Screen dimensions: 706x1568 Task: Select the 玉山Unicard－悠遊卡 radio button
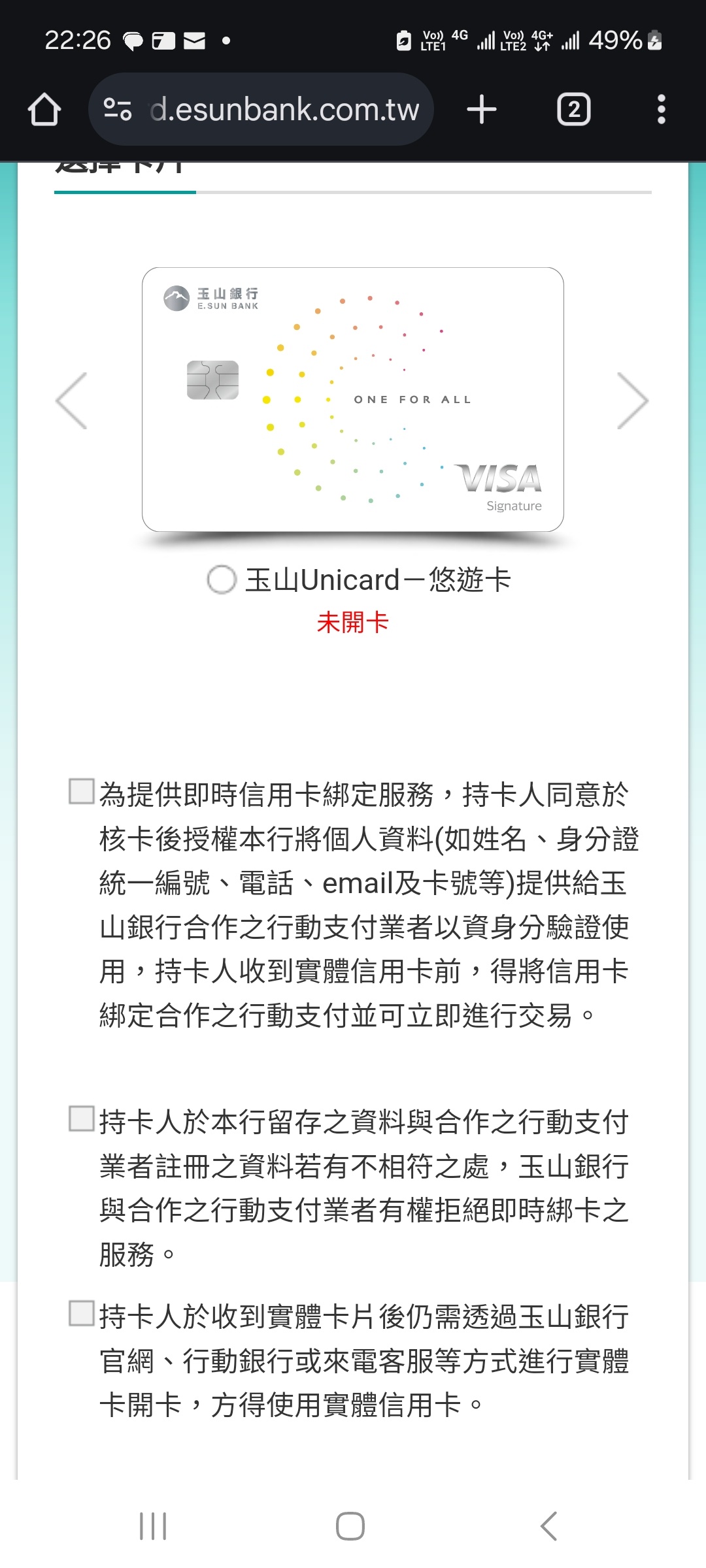coord(221,580)
